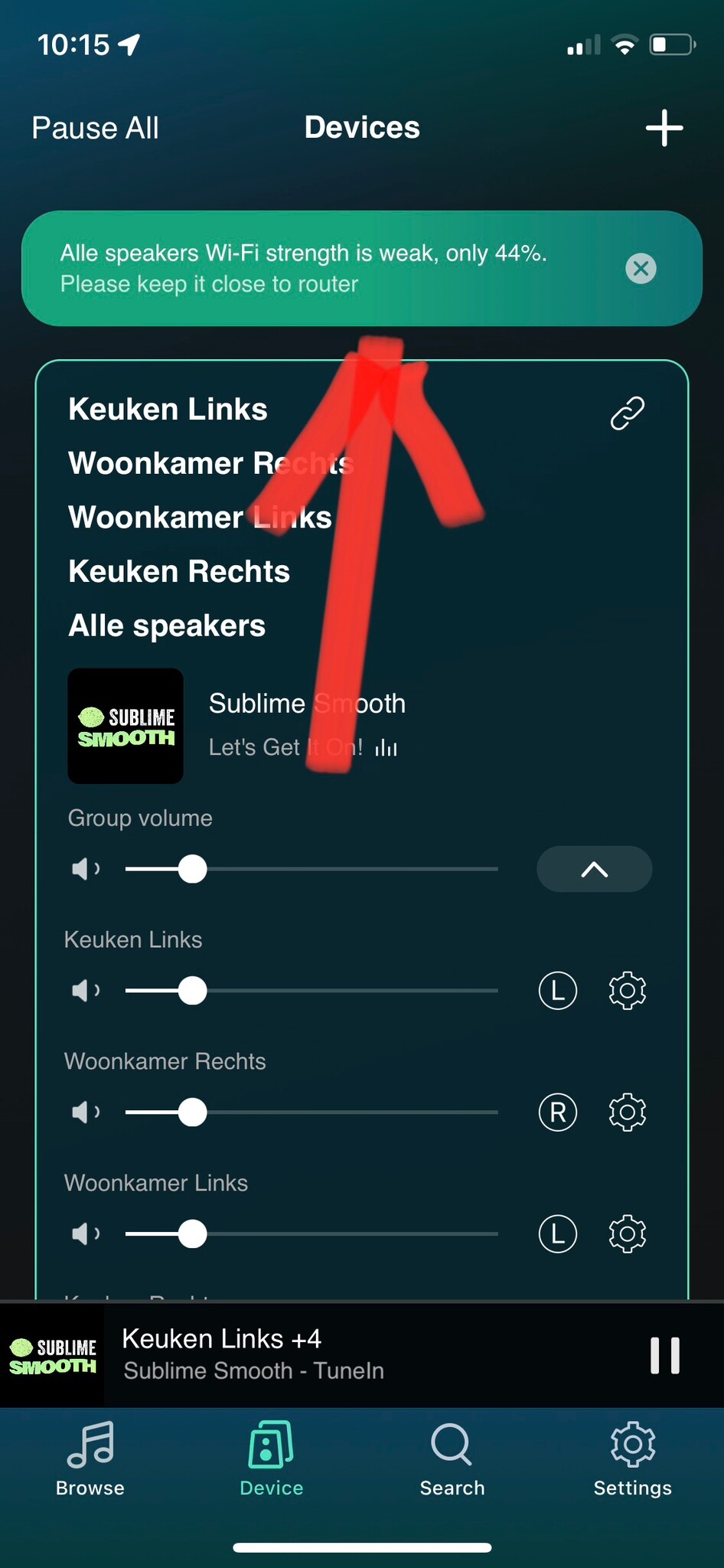Collapse the individual speaker volume list
This screenshot has height=1568, width=724.
click(595, 869)
